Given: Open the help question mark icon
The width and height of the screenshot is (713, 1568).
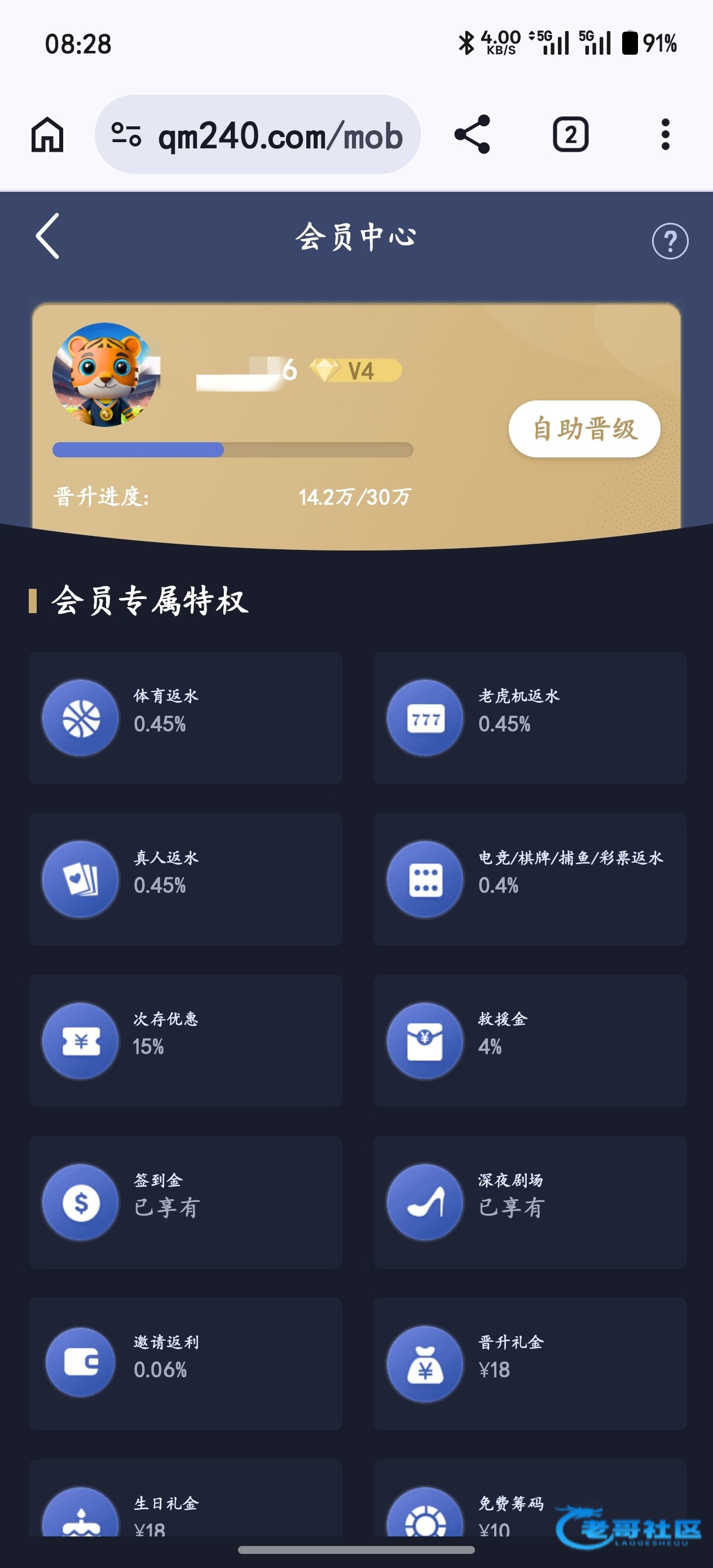Looking at the screenshot, I should point(670,241).
